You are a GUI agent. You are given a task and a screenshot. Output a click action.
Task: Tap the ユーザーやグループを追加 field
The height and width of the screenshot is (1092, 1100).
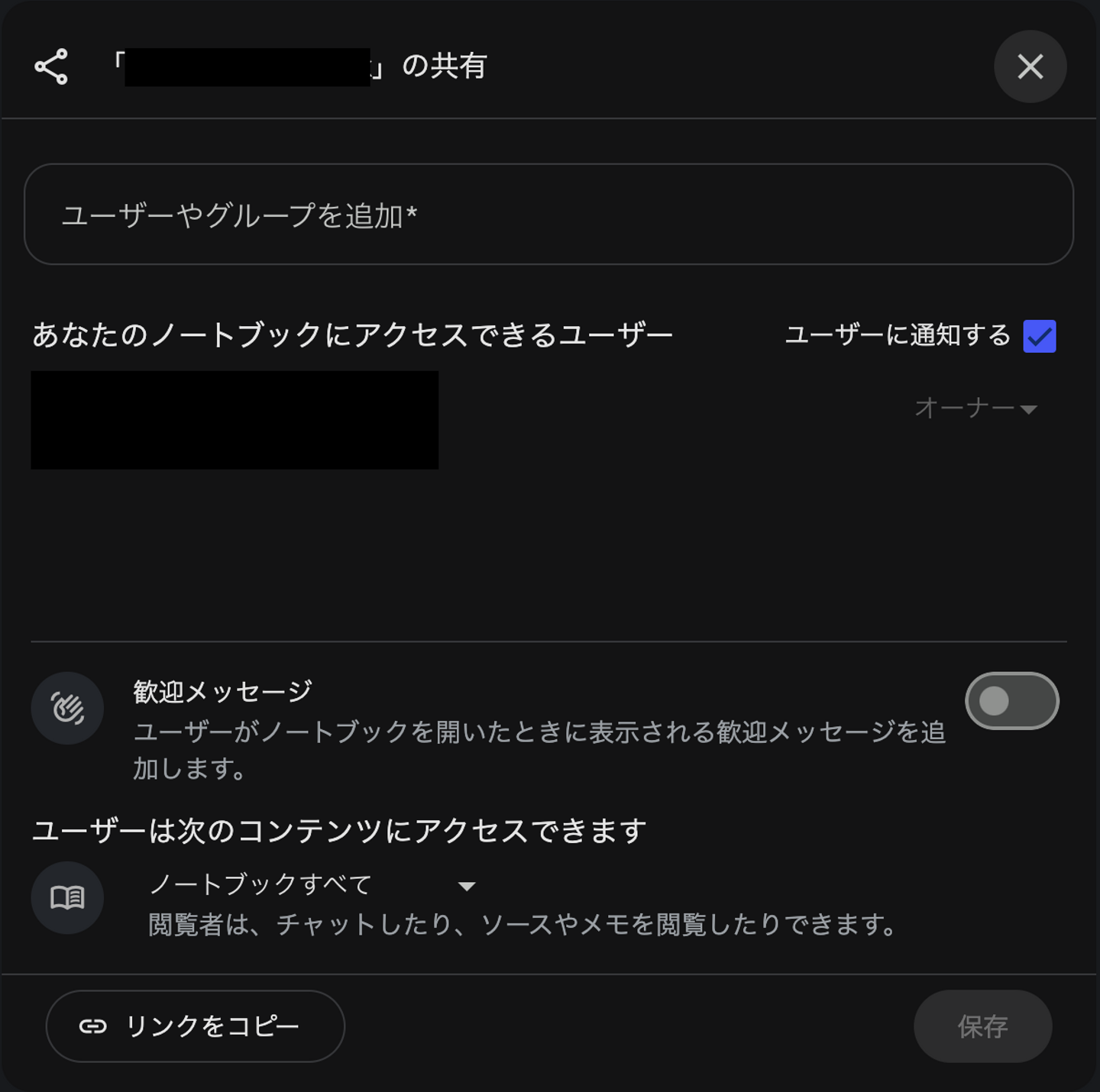click(548, 215)
